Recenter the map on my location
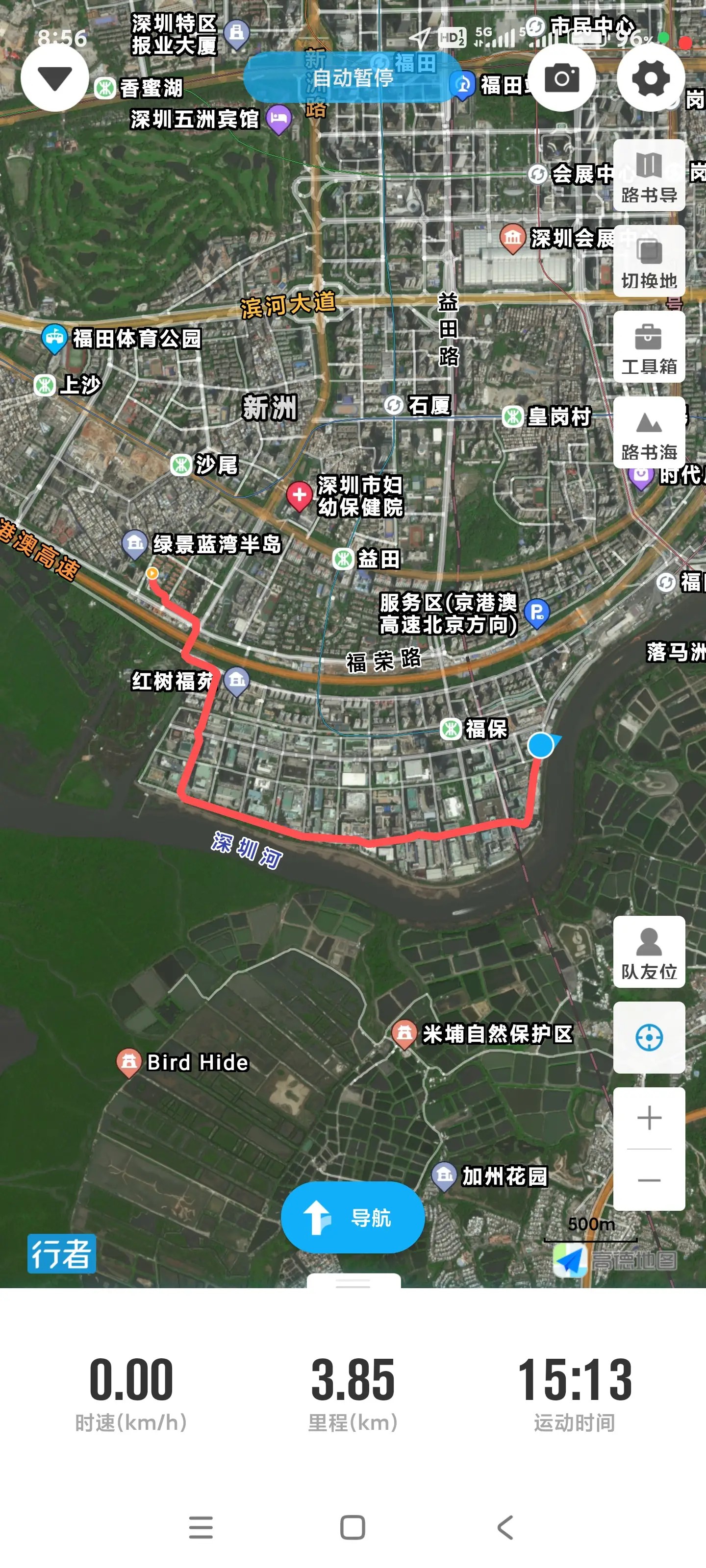Image resolution: width=706 pixels, height=1568 pixels. tap(649, 1037)
